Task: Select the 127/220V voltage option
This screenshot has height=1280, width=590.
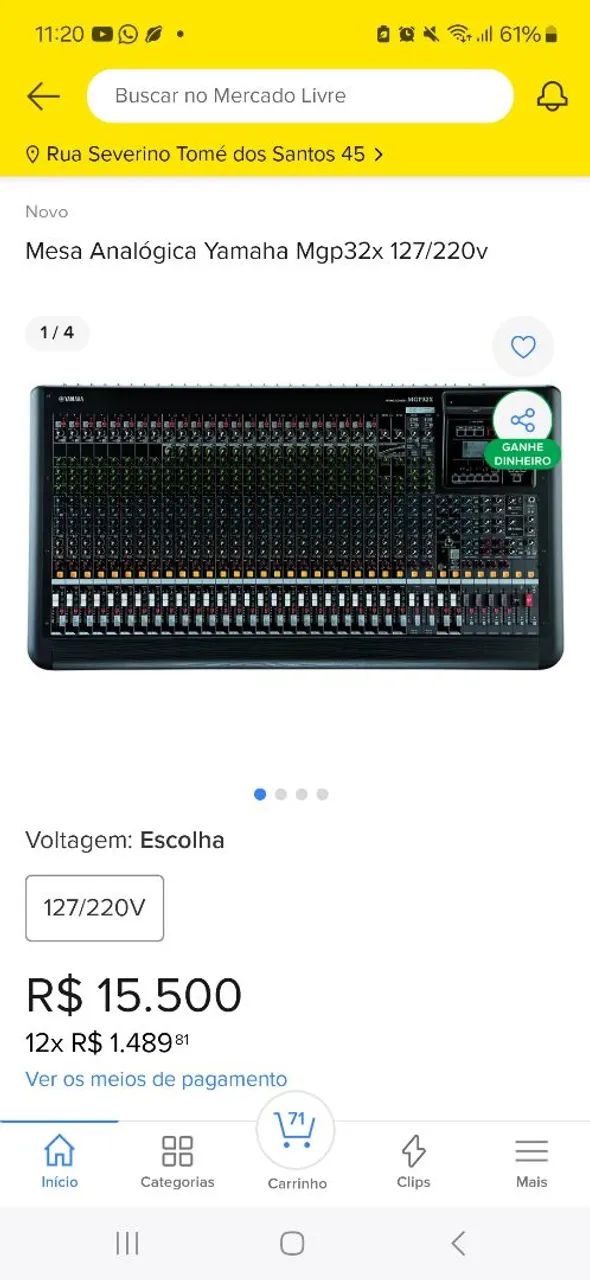Action: [x=95, y=908]
